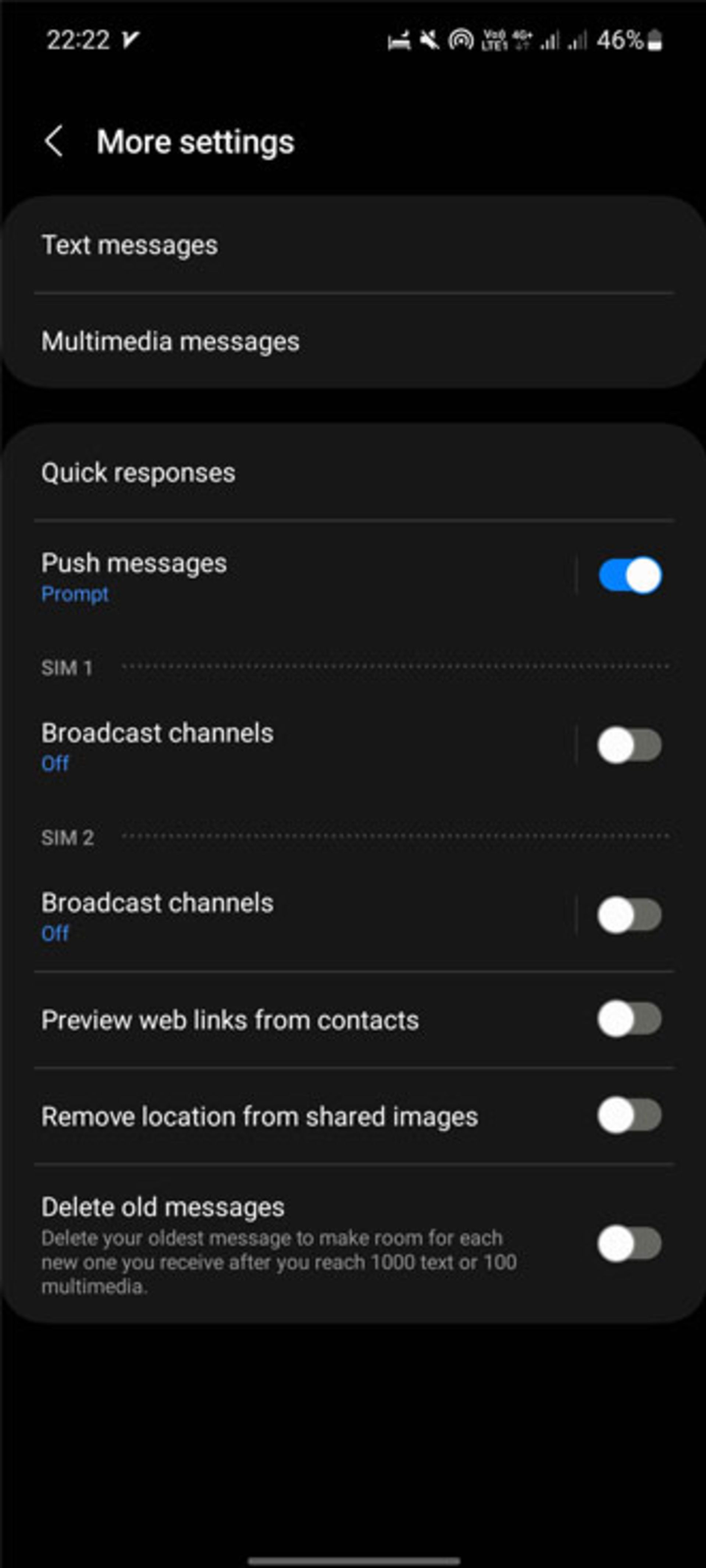
Task: Turn on Preview web links from contacts
Action: pyautogui.click(x=629, y=1020)
